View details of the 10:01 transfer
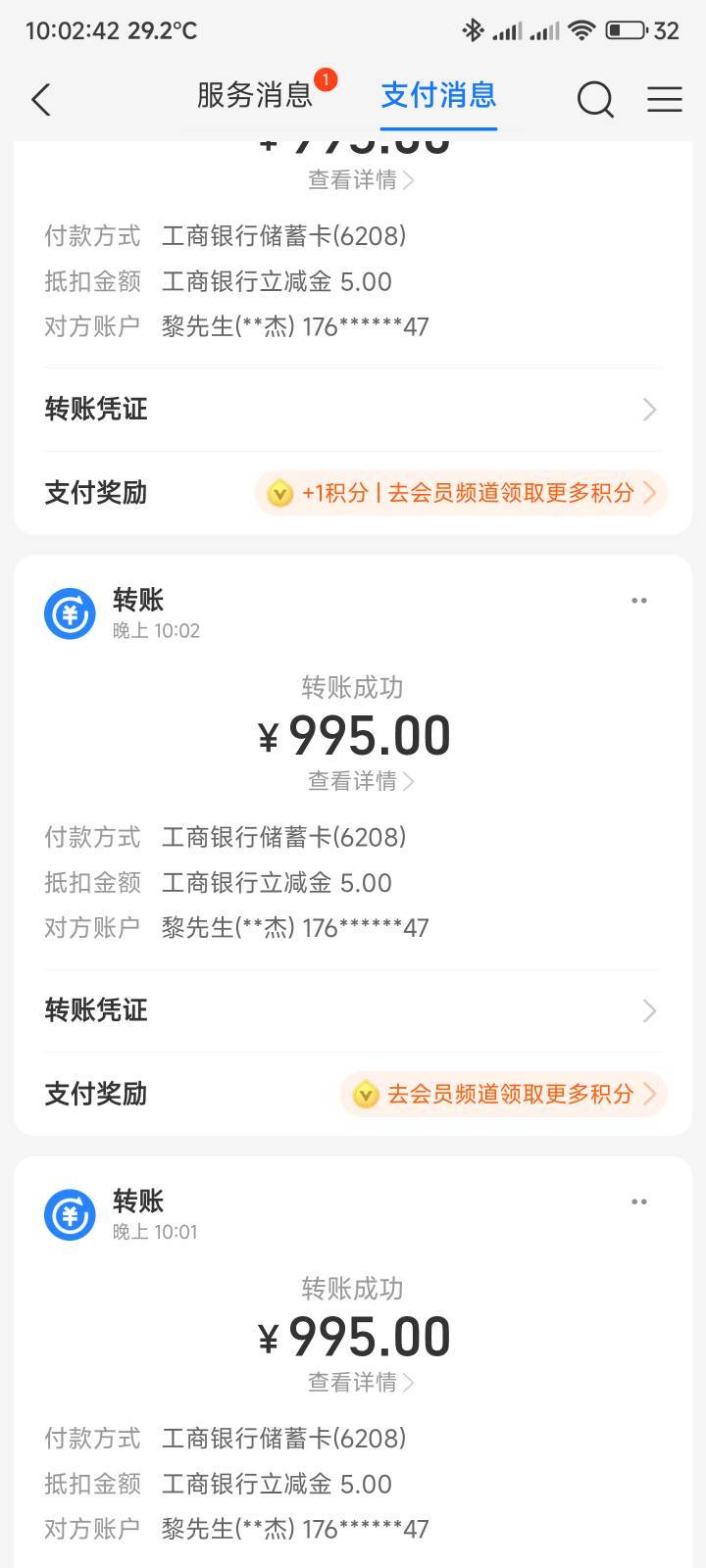 point(361,1382)
